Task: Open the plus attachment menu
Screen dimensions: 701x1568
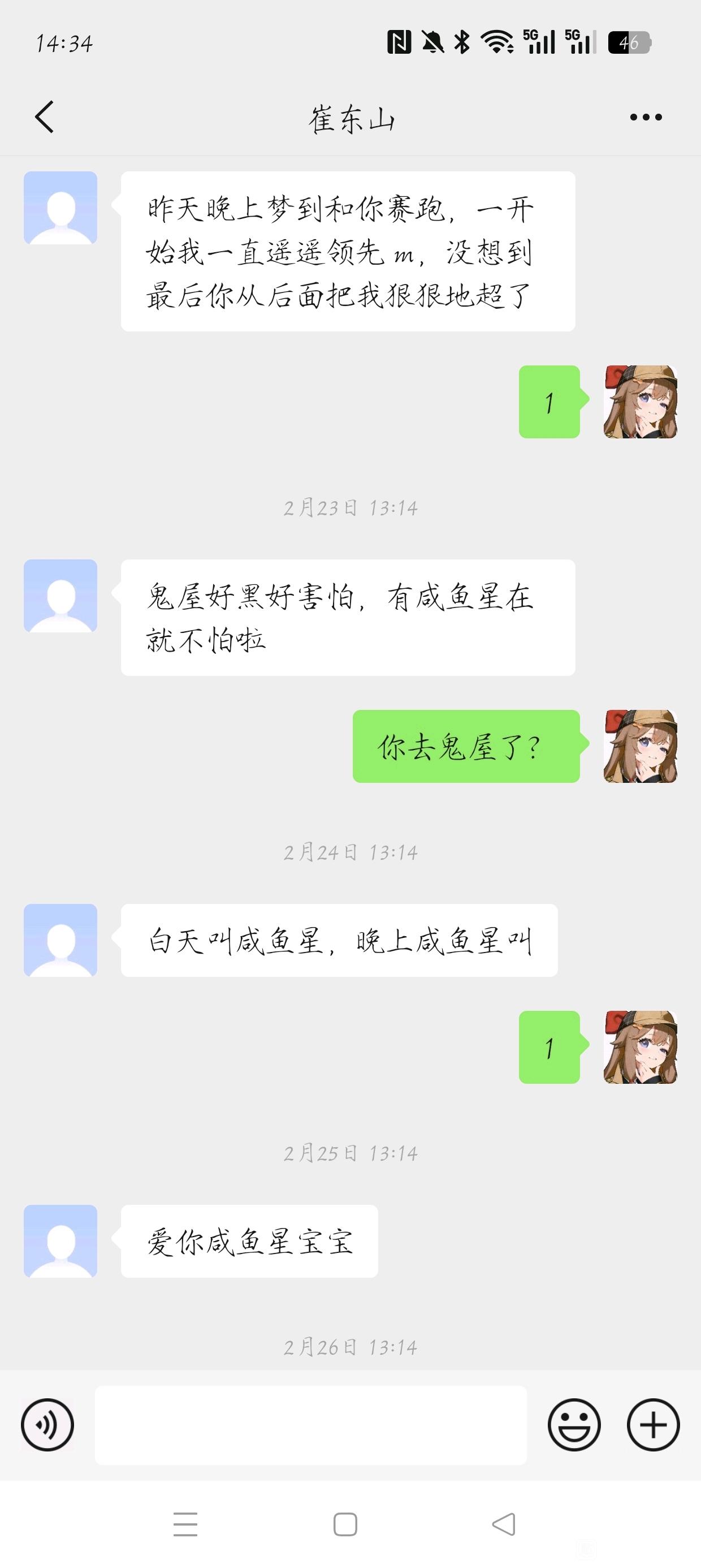Action: 653,1425
